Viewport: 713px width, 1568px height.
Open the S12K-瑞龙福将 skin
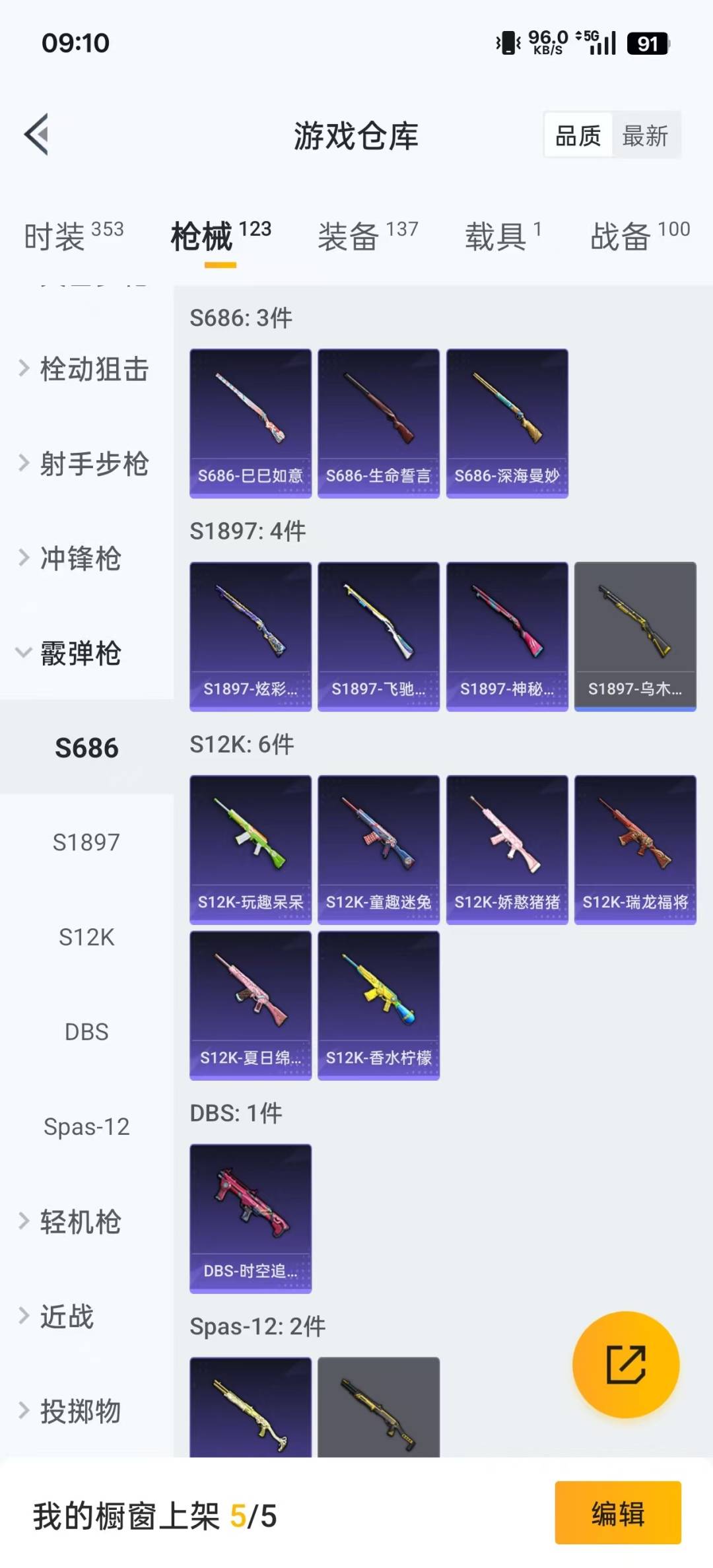coord(635,850)
